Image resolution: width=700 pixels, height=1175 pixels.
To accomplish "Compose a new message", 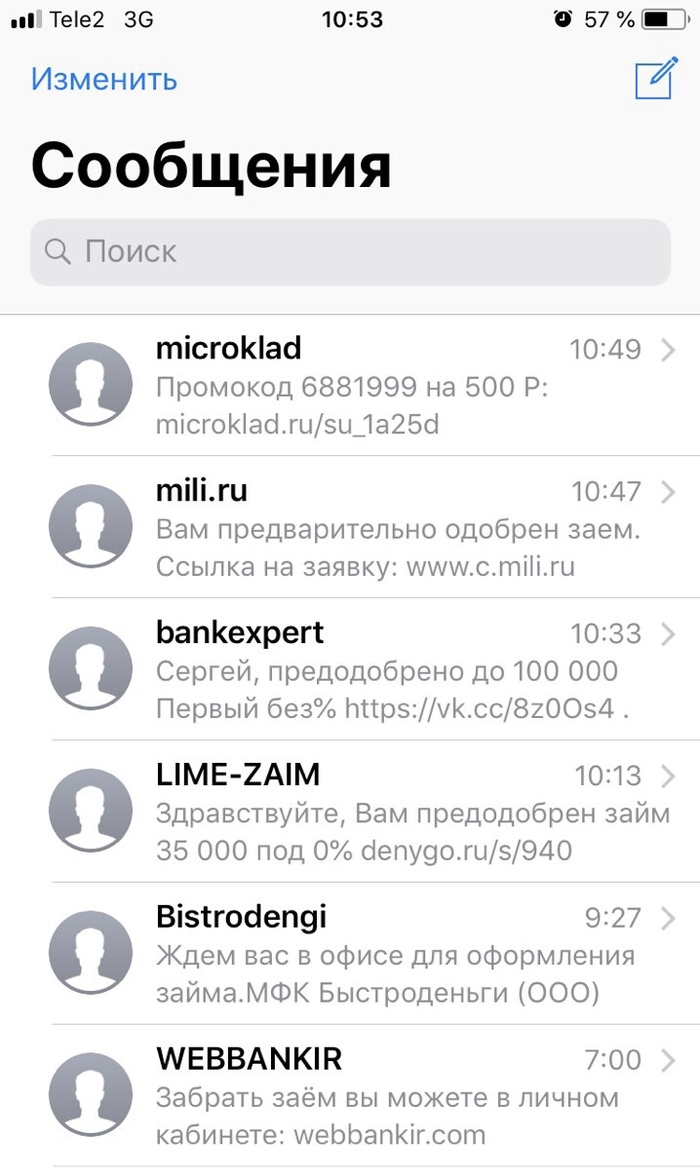I will point(657,79).
